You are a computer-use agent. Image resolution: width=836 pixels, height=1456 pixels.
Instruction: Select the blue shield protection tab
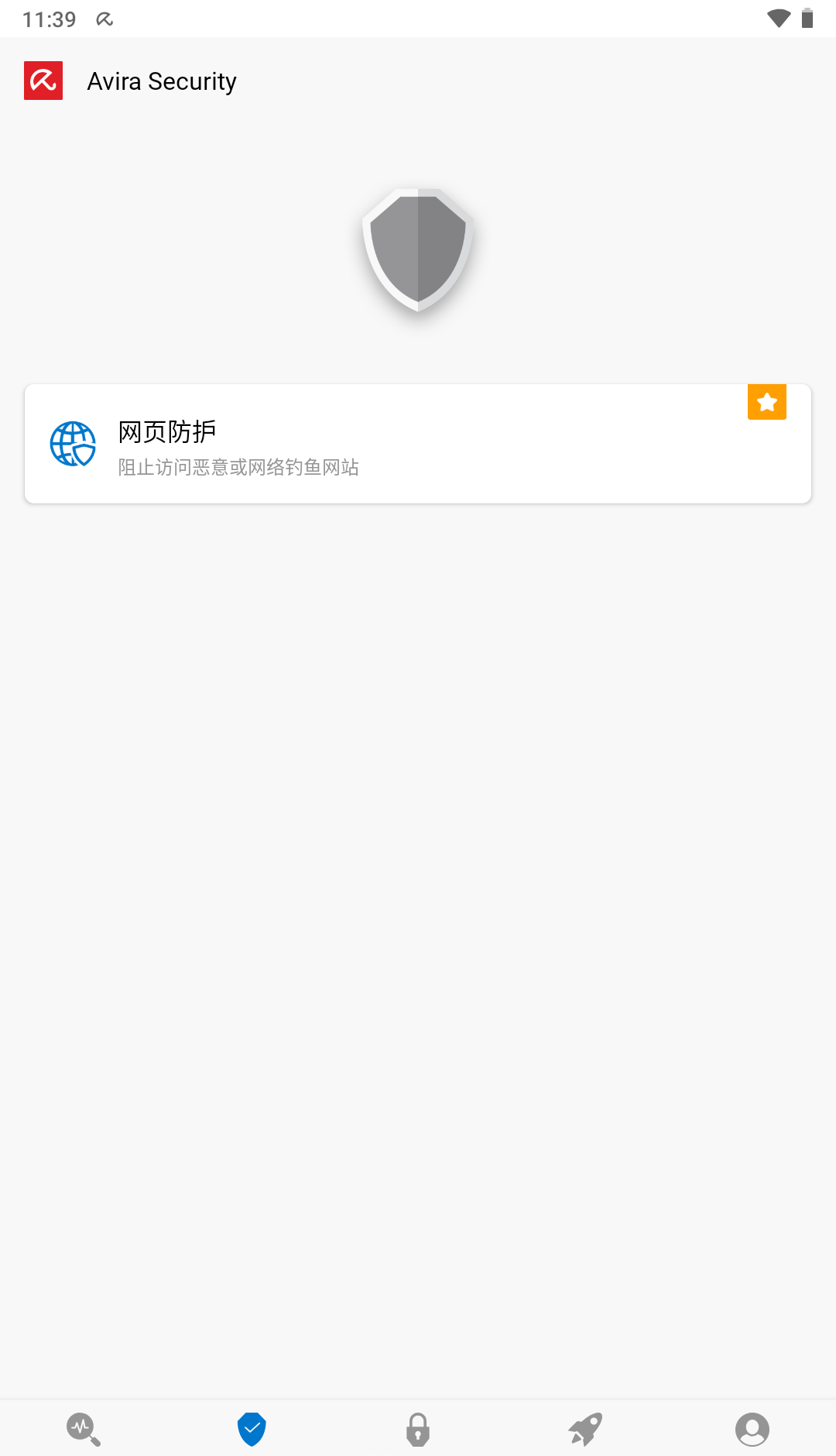(252, 1429)
